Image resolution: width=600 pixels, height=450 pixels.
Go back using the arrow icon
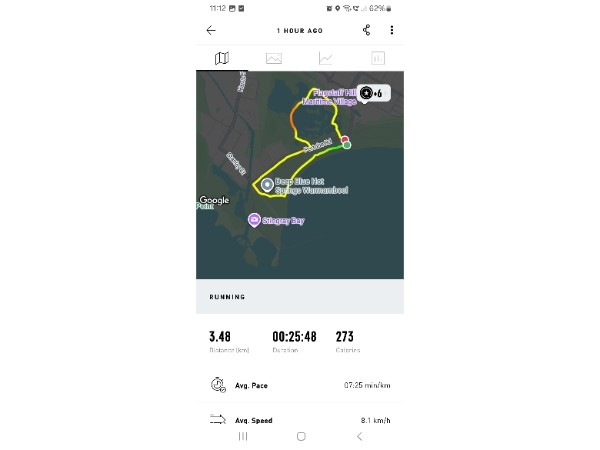(x=211, y=30)
